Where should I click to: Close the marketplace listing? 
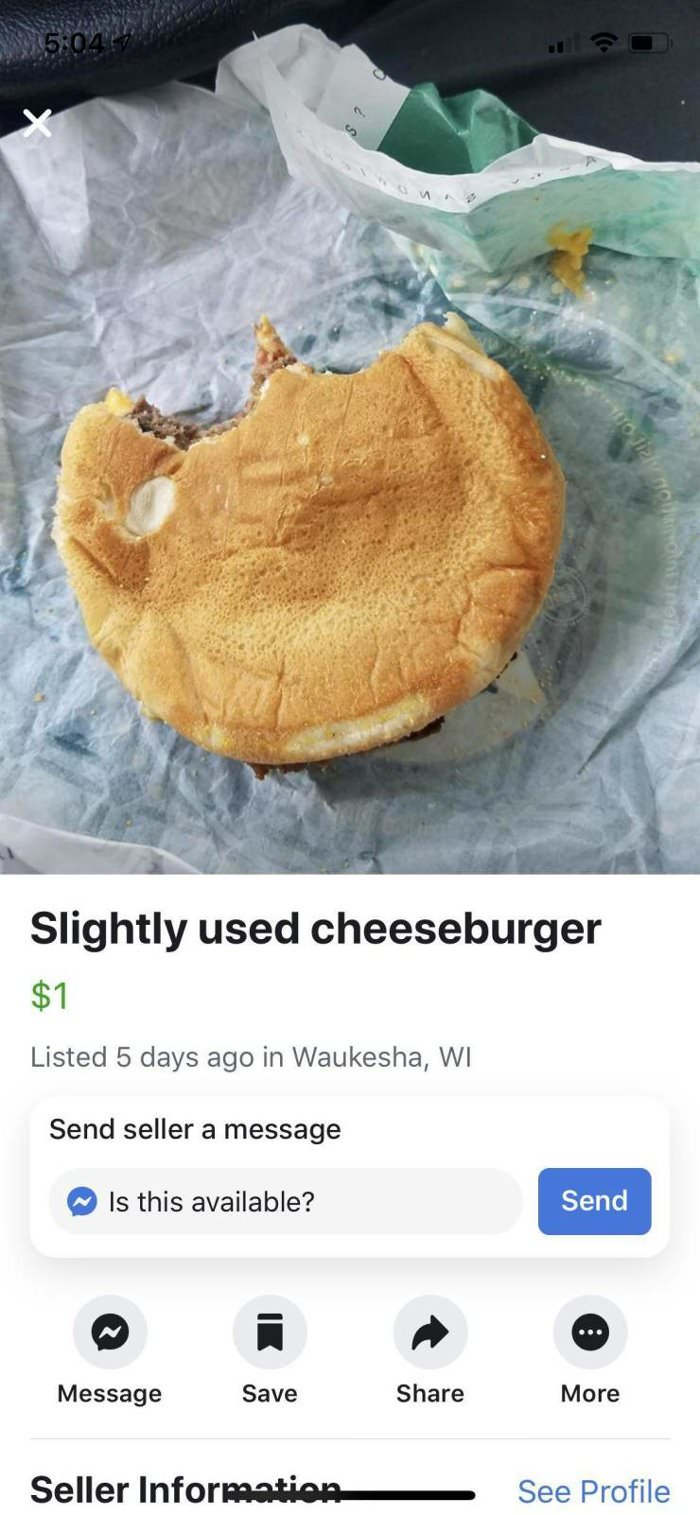click(x=38, y=124)
